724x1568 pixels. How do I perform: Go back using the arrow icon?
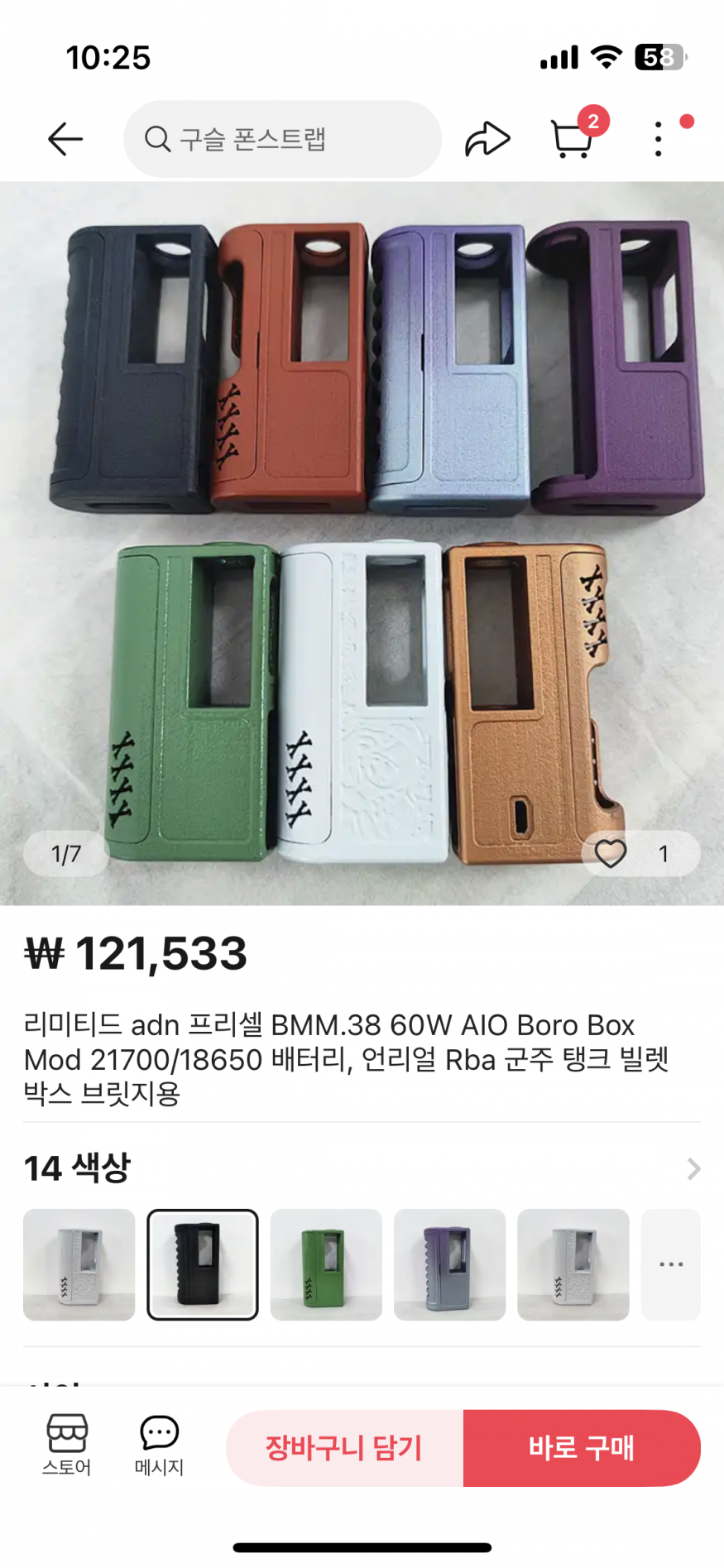pyautogui.click(x=65, y=139)
